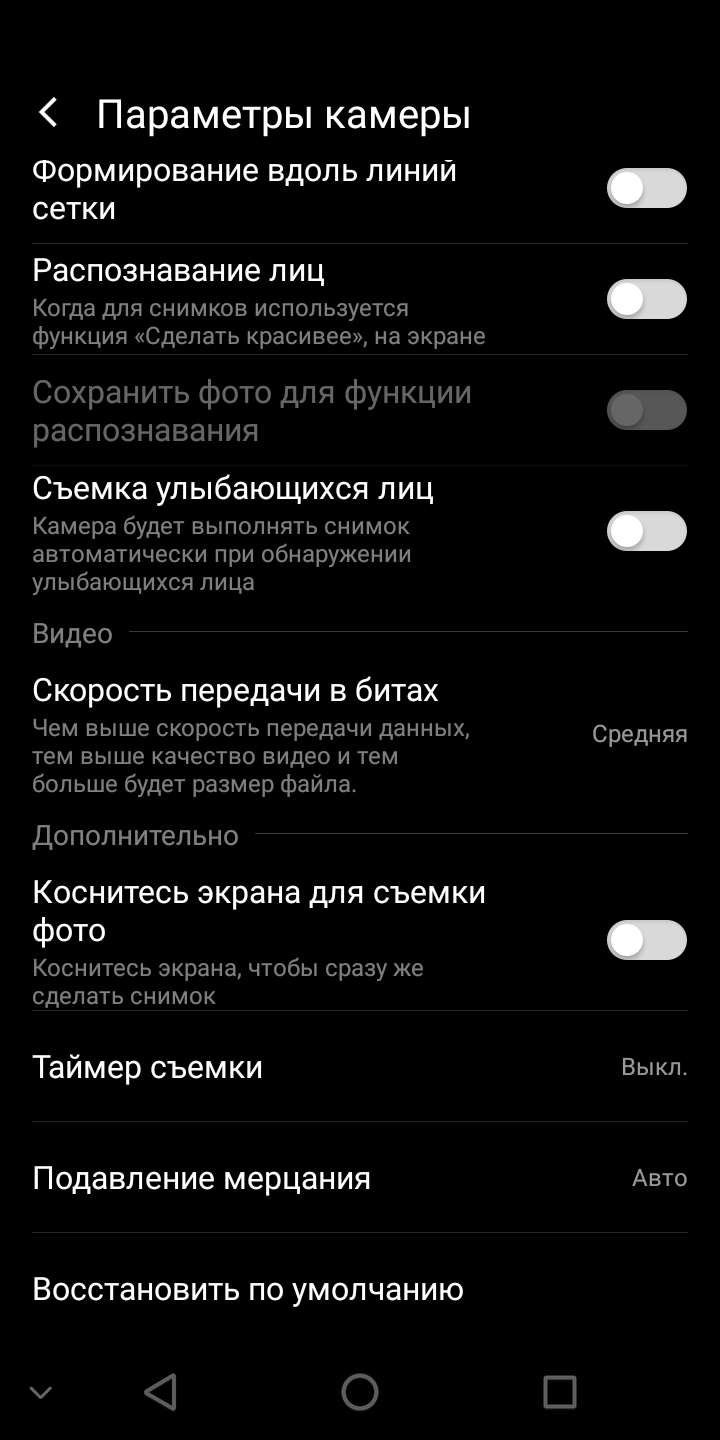Tap the system home button
The height and width of the screenshot is (1440, 720).
[360, 1391]
